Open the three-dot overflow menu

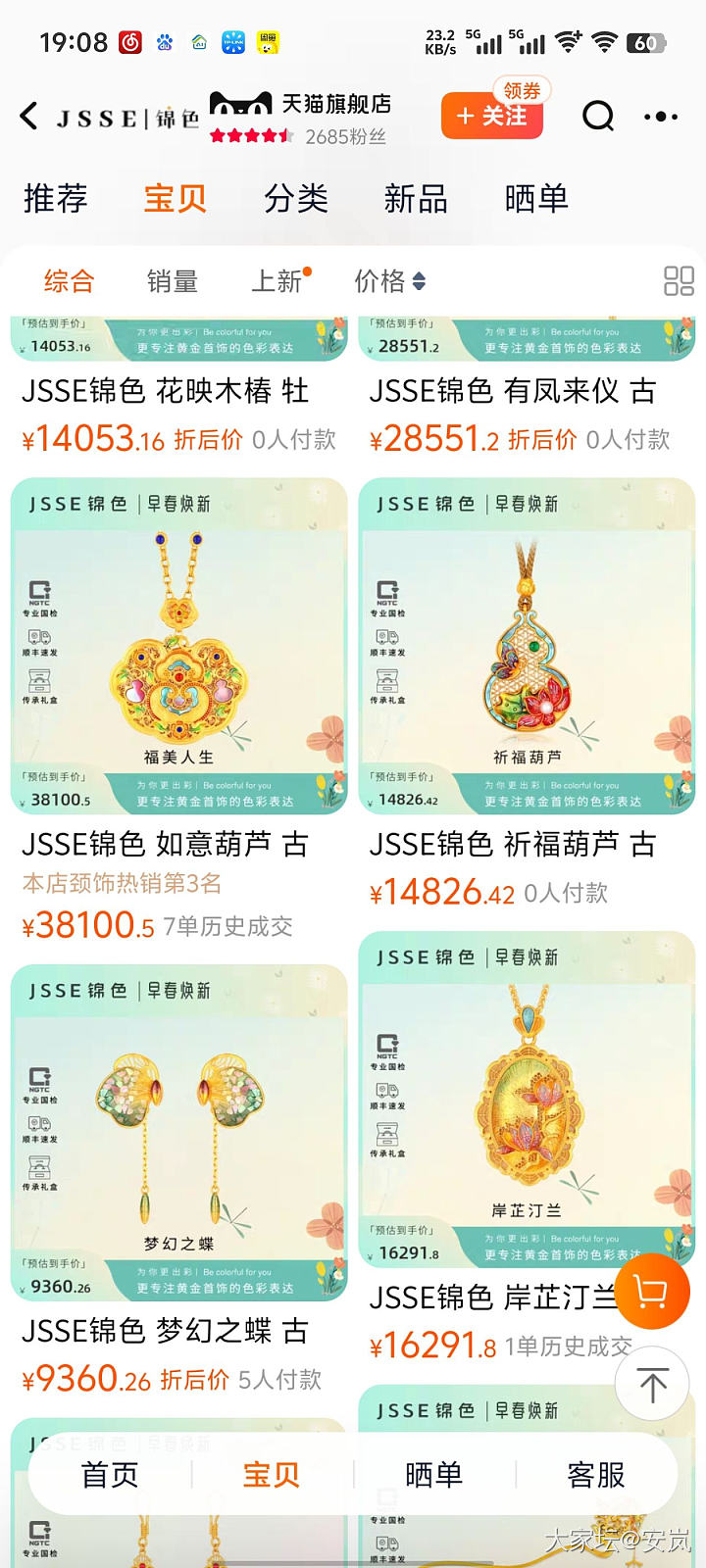point(660,117)
